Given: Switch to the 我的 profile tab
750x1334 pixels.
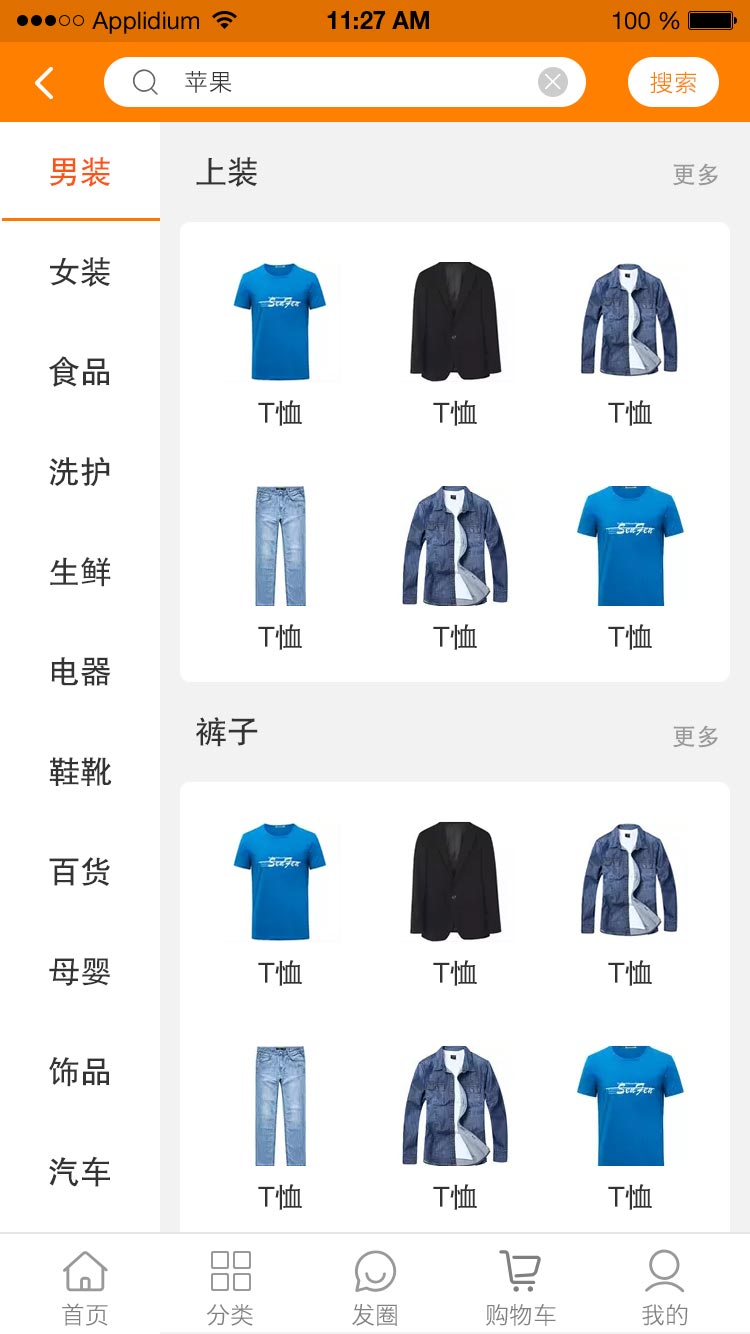Looking at the screenshot, I should pyautogui.click(x=665, y=1288).
